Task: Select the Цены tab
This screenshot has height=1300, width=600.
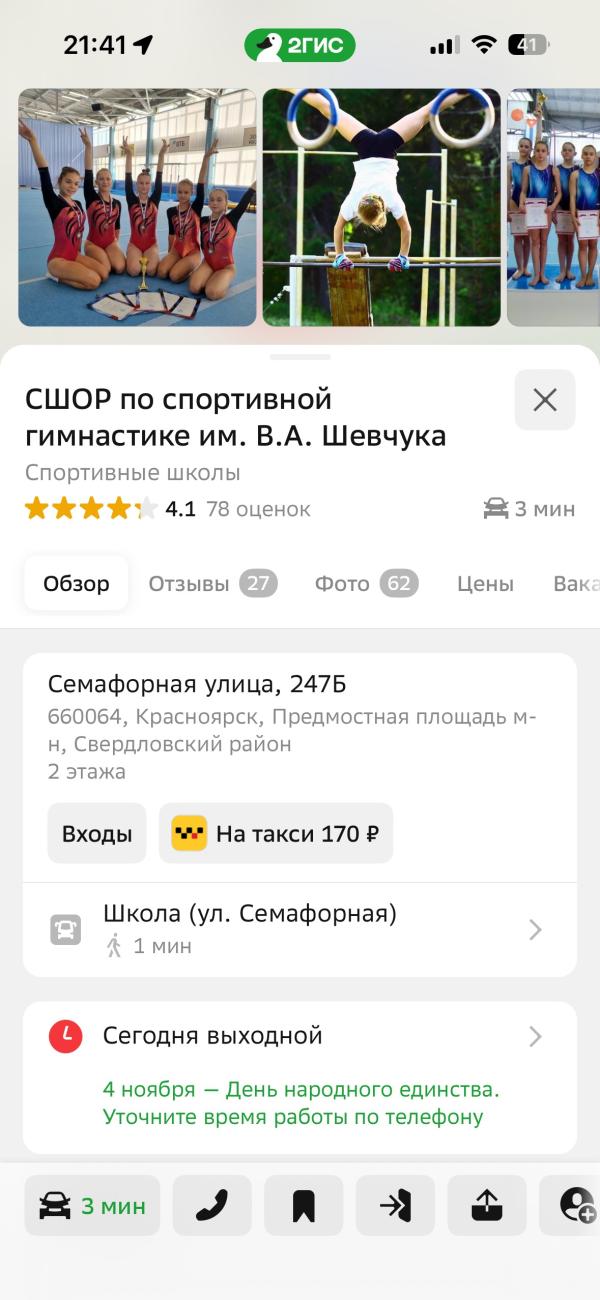Action: 485,584
